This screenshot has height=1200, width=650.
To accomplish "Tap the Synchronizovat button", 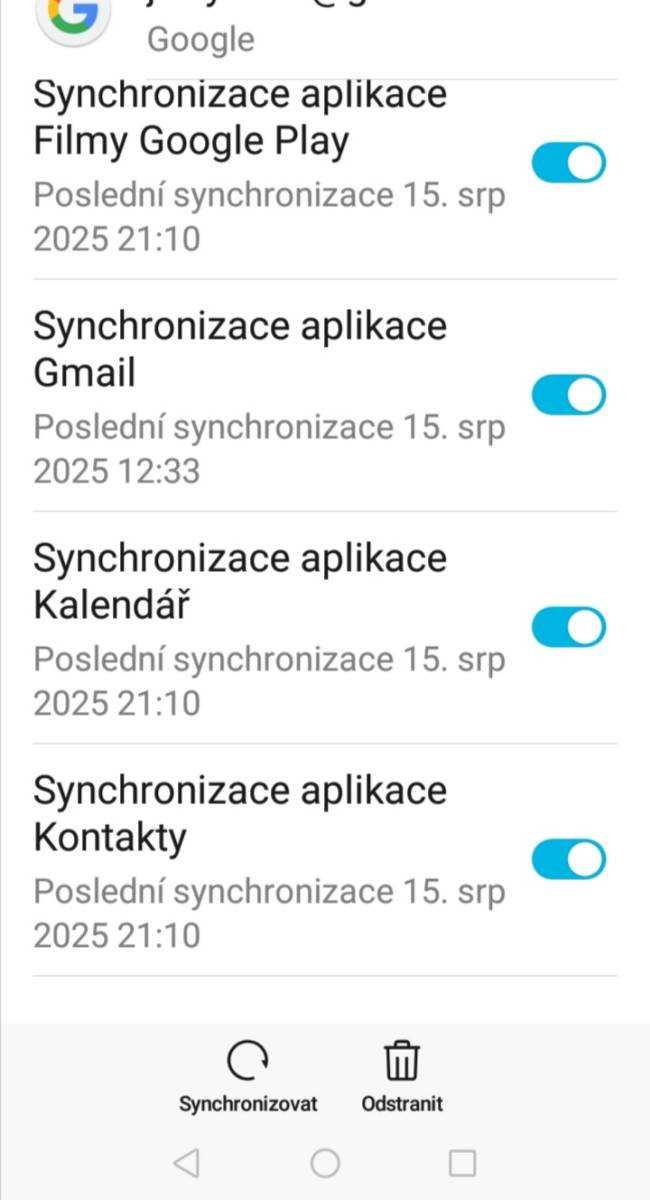I will 248,1077.
